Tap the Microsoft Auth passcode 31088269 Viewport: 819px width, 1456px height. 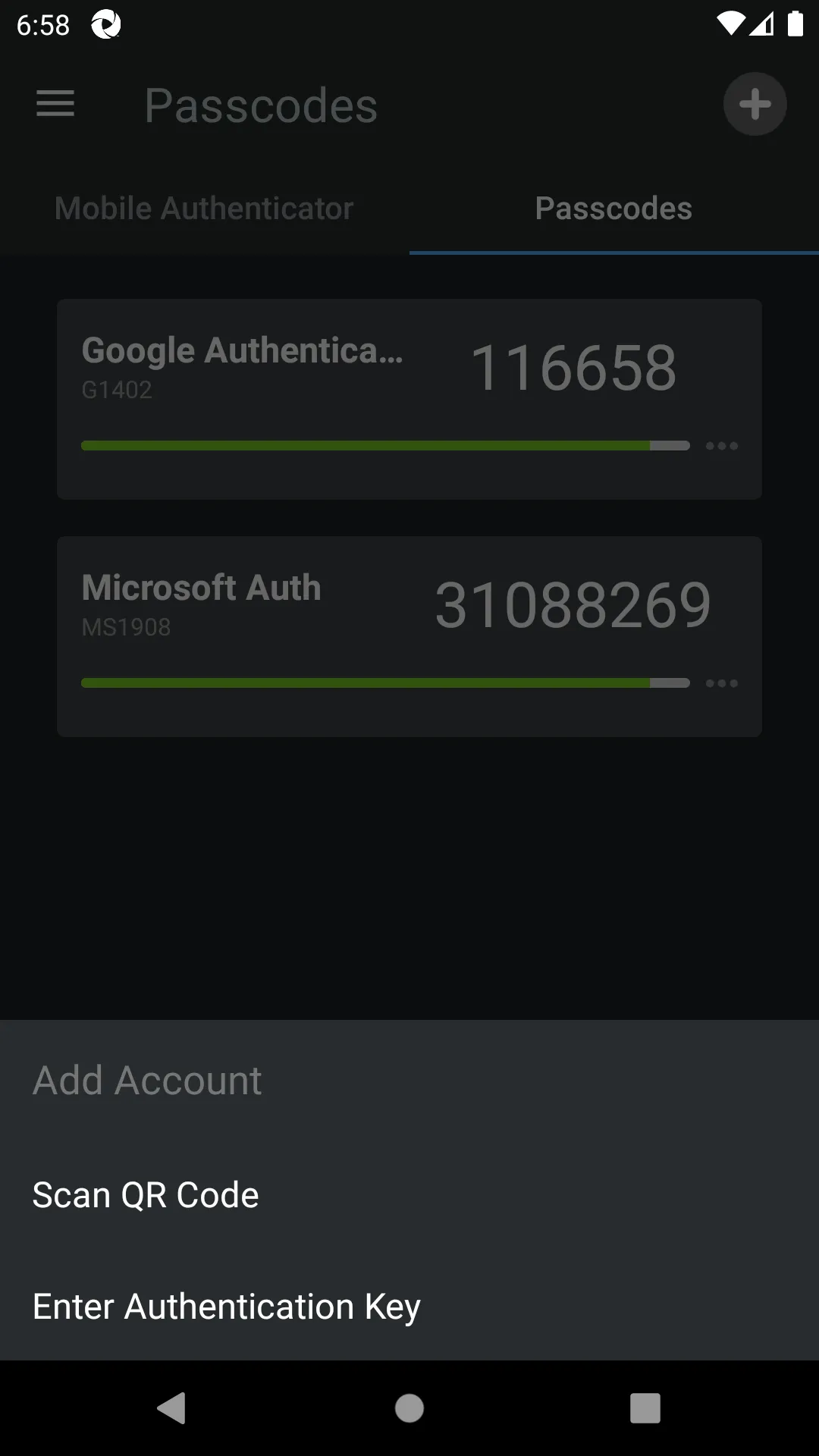[x=574, y=603]
